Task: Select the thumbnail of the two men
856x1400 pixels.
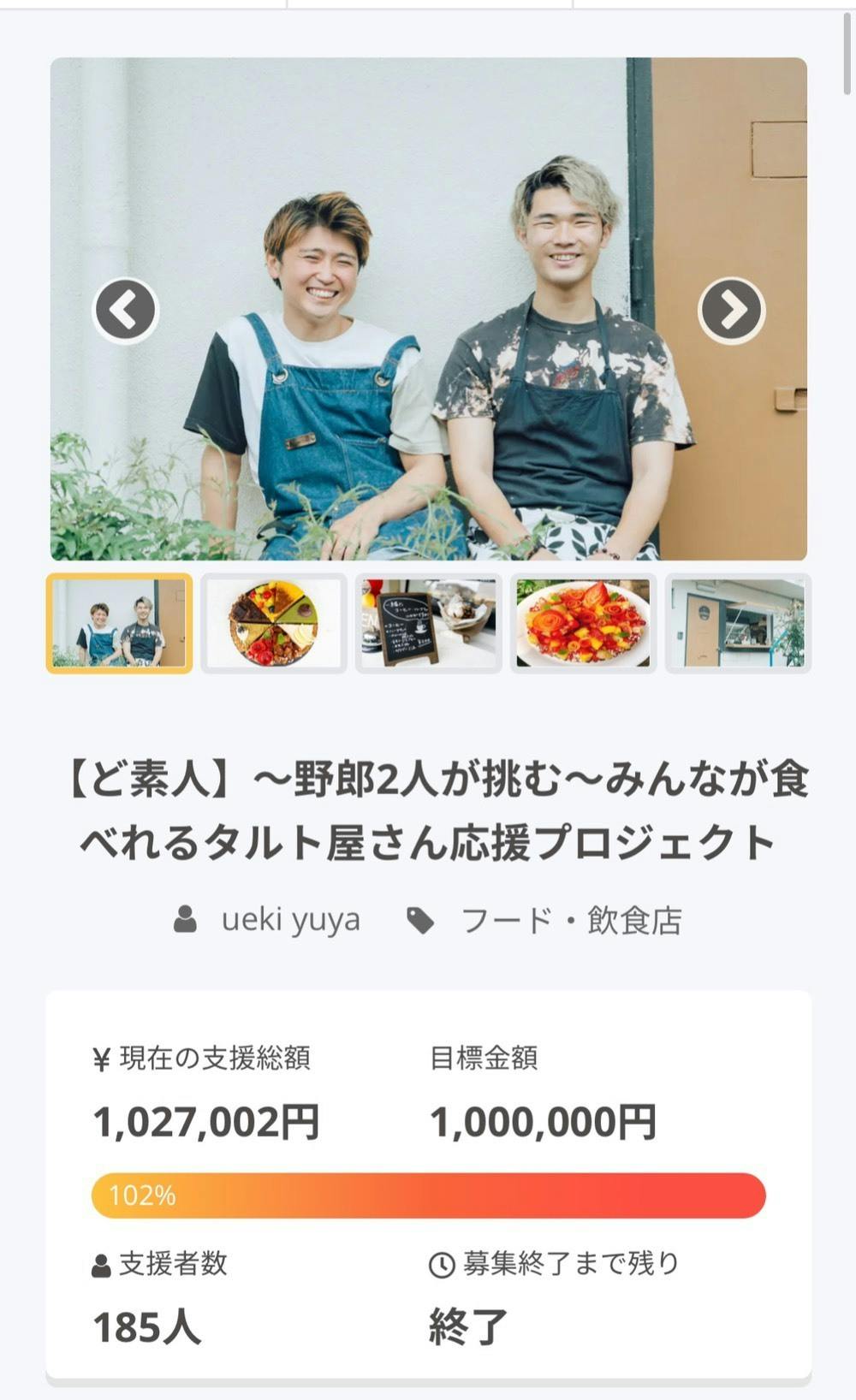Action: (x=119, y=623)
